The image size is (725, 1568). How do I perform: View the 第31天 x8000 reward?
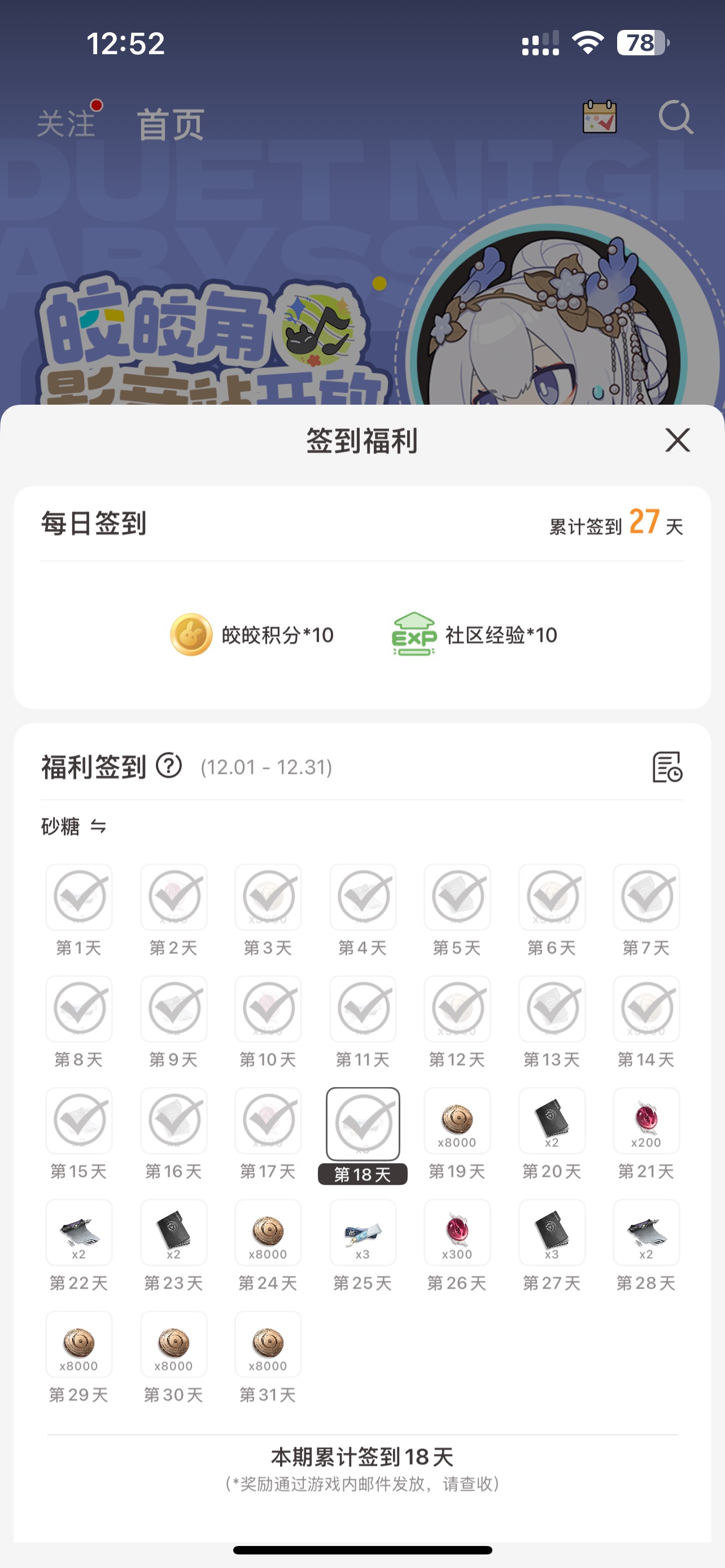pyautogui.click(x=268, y=1344)
